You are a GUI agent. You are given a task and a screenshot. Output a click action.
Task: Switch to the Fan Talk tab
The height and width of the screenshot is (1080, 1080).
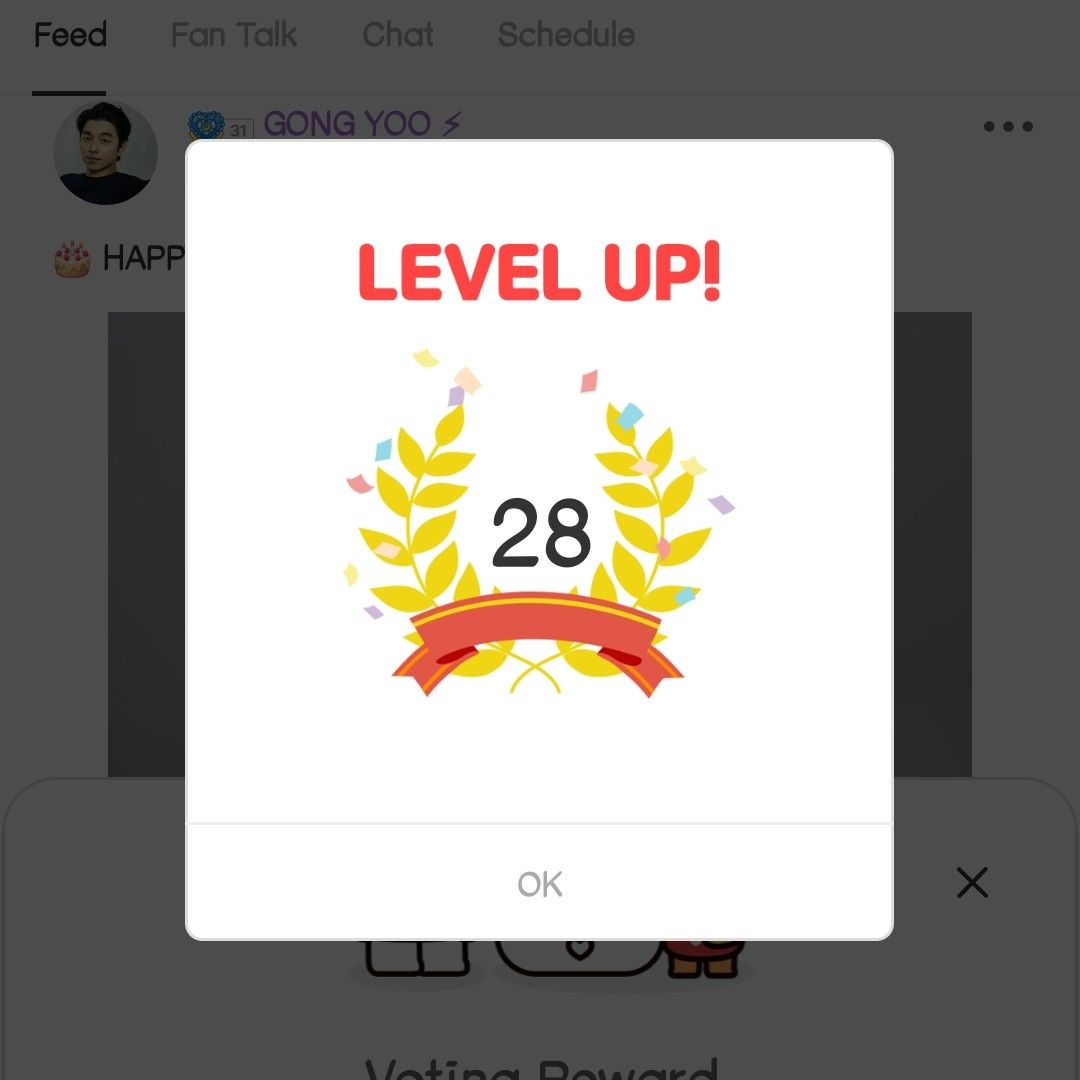[x=233, y=36]
